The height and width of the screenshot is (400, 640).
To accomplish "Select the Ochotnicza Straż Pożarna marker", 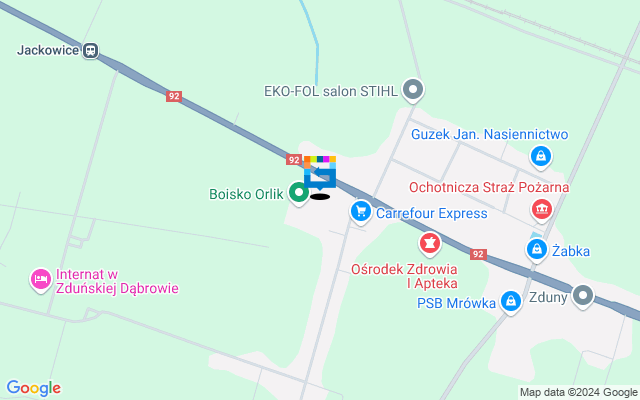I will coord(542,208).
